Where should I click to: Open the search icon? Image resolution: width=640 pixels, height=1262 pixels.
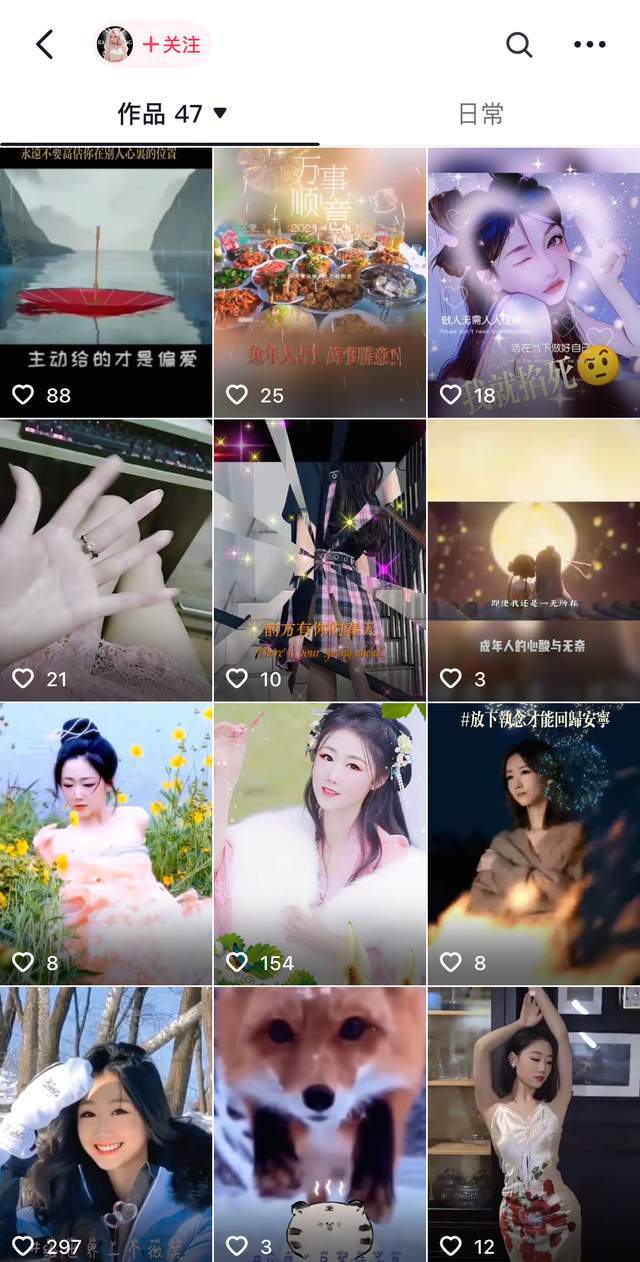pos(518,44)
